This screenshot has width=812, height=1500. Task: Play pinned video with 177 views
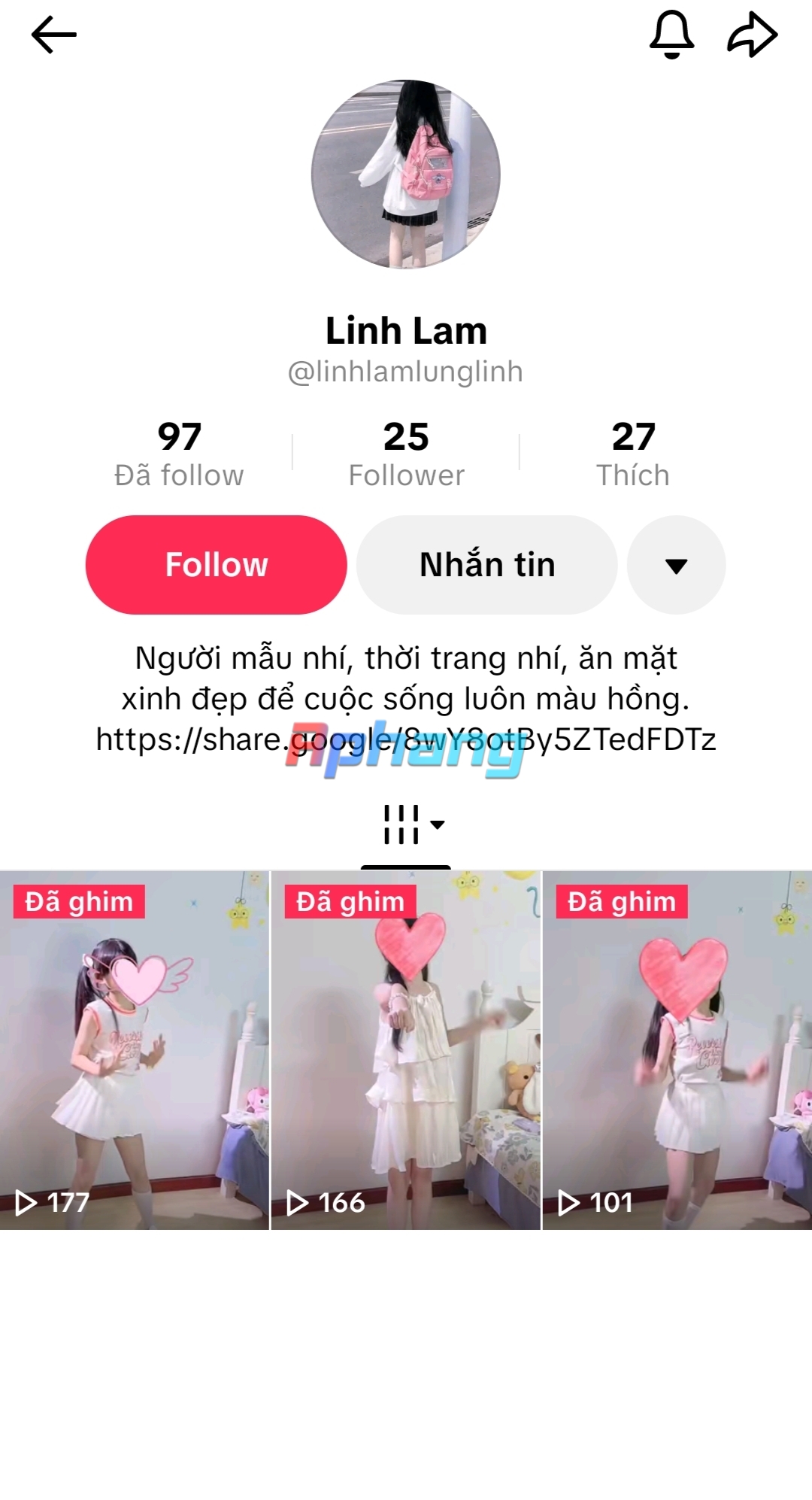(135, 1050)
